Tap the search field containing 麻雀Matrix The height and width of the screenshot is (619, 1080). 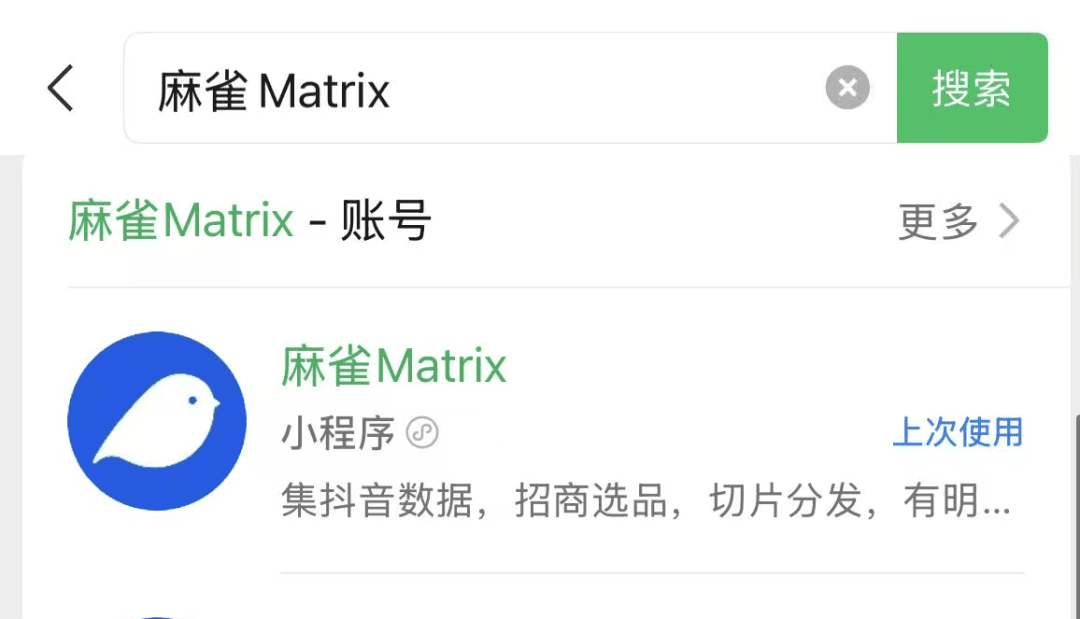[480, 89]
